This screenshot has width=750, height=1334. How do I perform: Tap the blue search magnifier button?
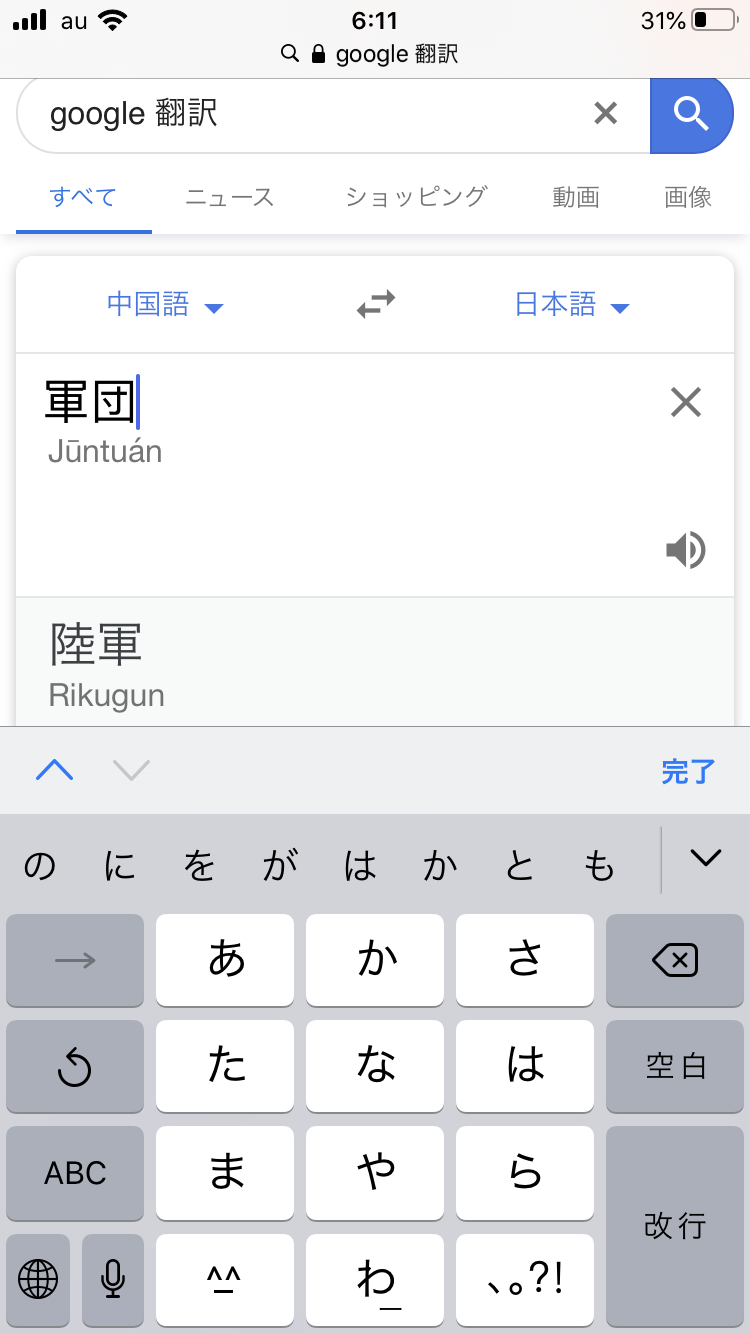click(691, 114)
